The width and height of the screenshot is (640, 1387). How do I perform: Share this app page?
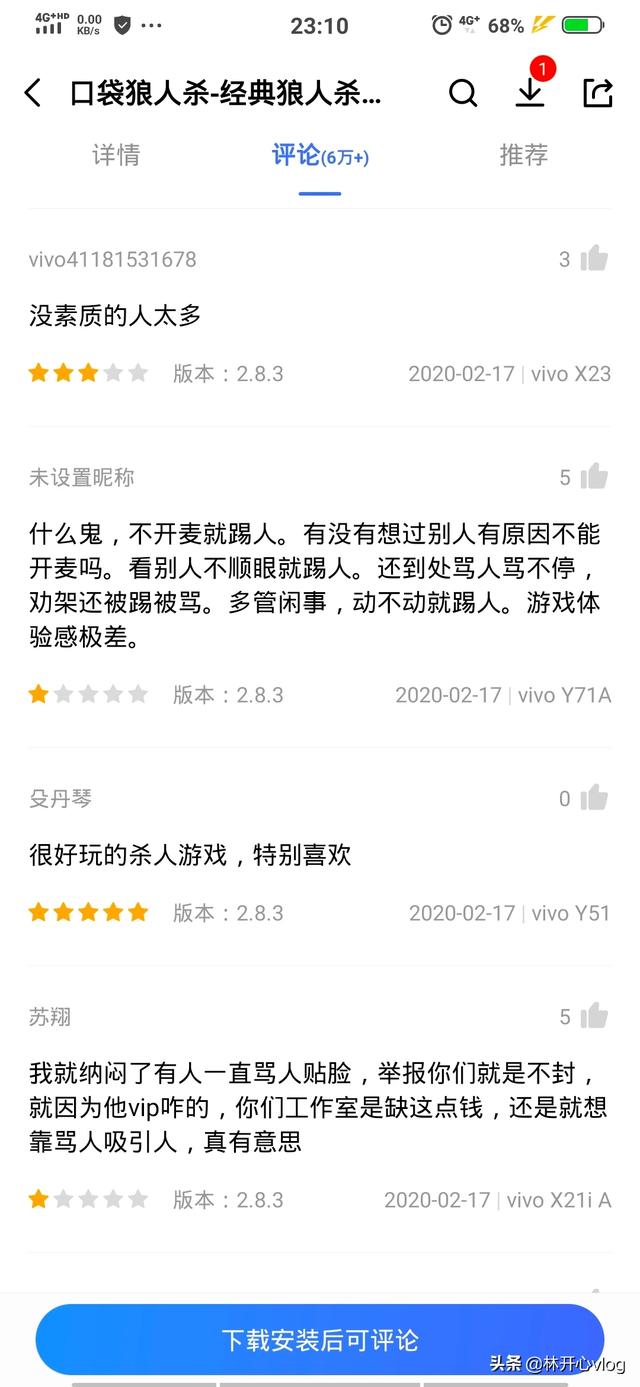tap(597, 93)
